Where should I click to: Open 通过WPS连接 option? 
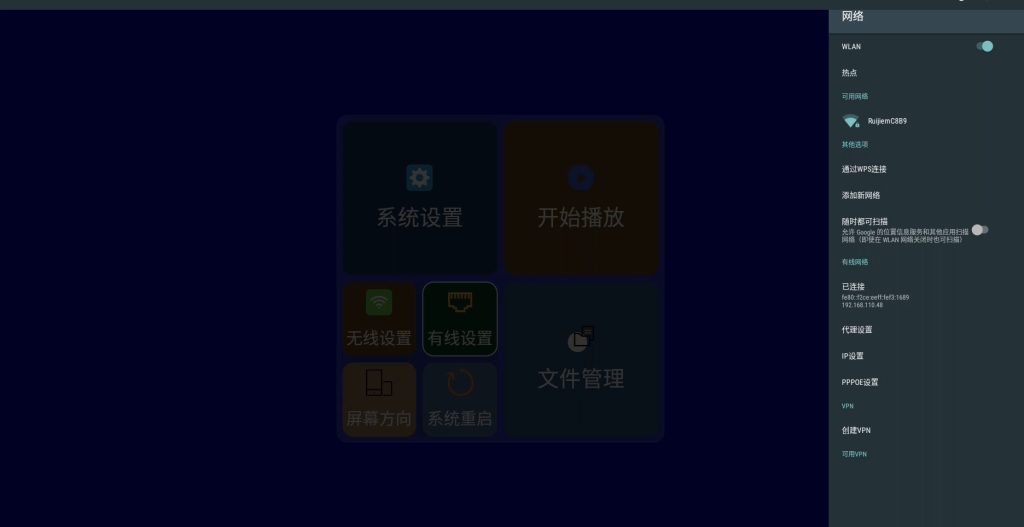click(864, 169)
